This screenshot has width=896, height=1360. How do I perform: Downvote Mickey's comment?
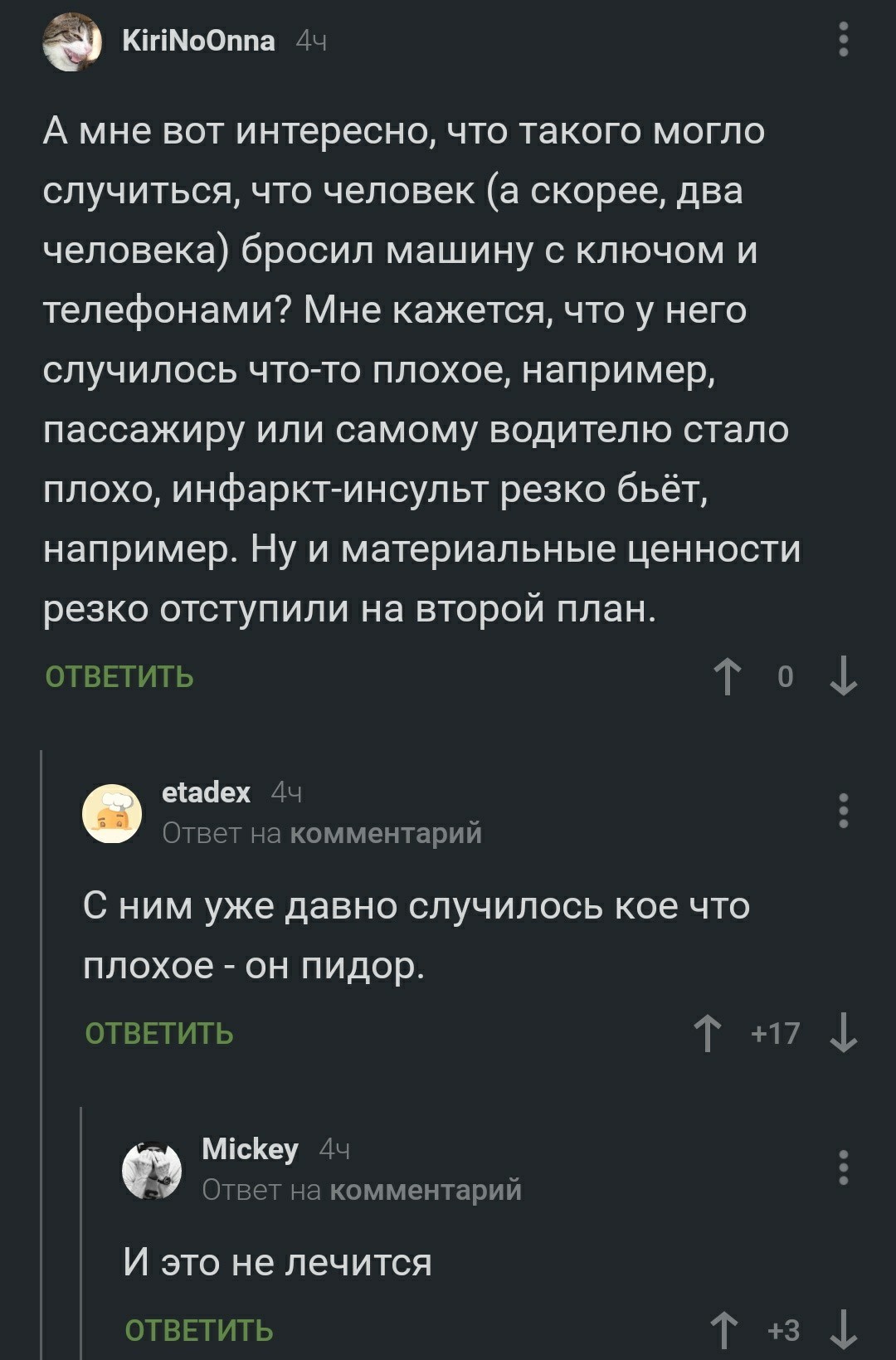[843, 1330]
